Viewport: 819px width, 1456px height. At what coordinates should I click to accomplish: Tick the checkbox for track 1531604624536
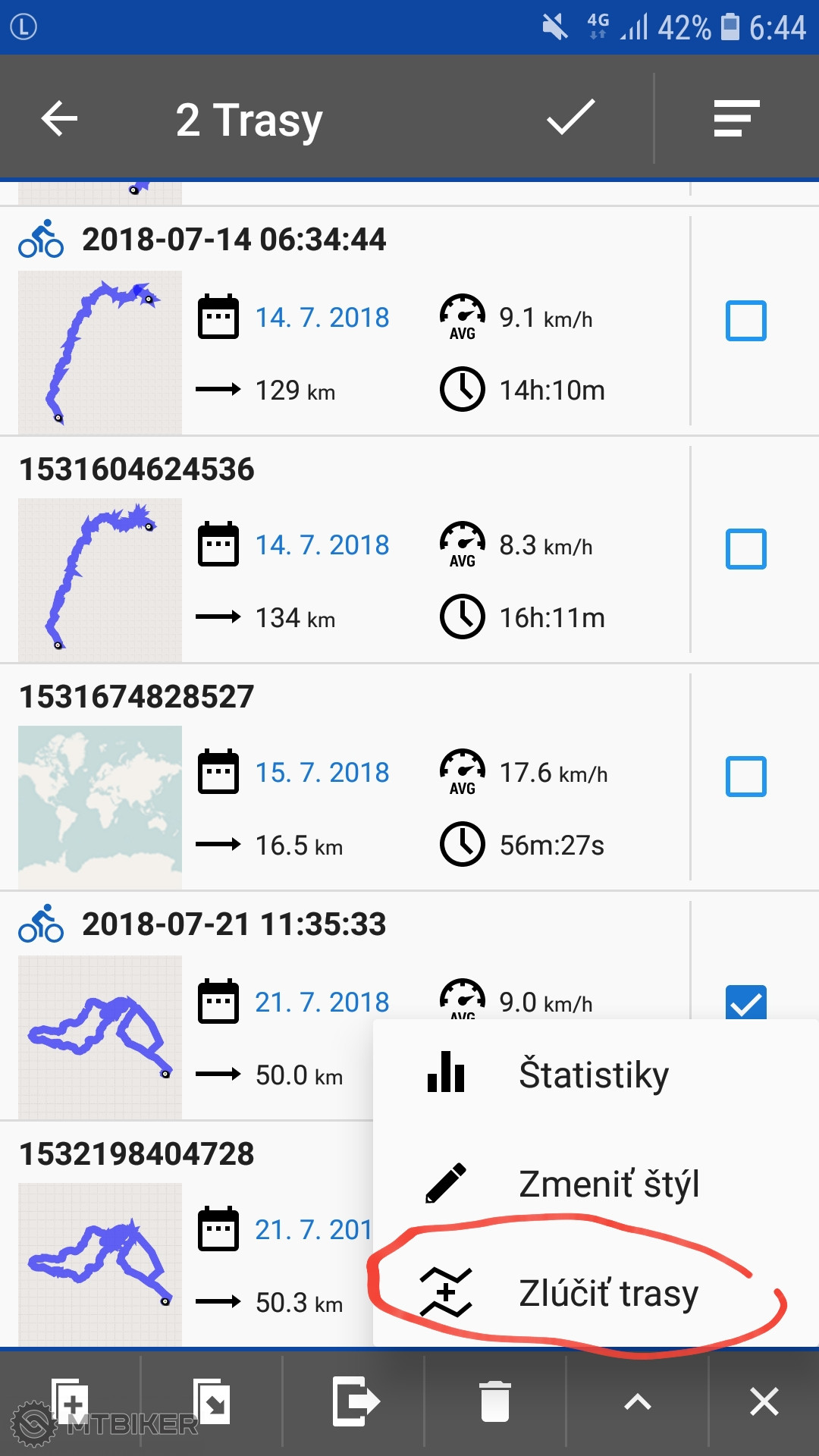pos(745,548)
